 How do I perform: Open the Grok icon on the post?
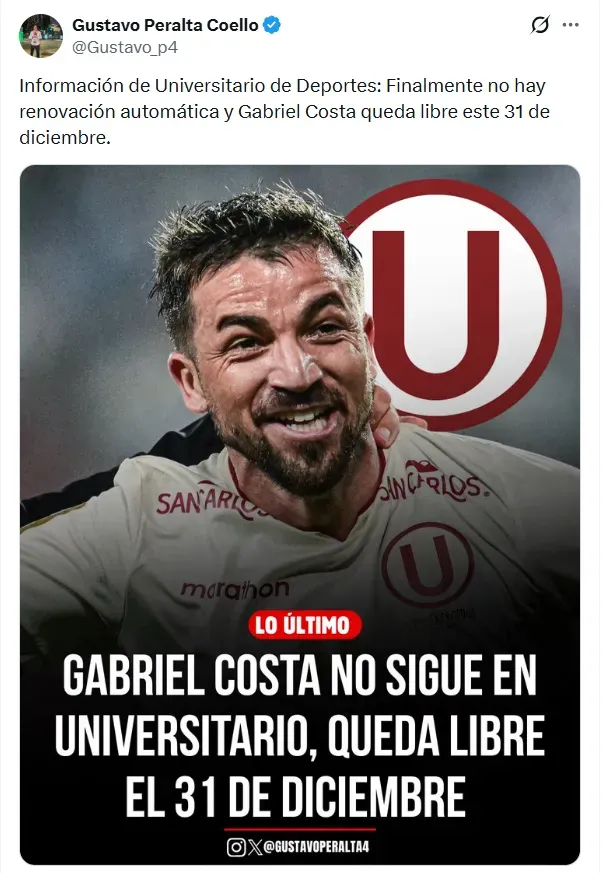click(540, 25)
